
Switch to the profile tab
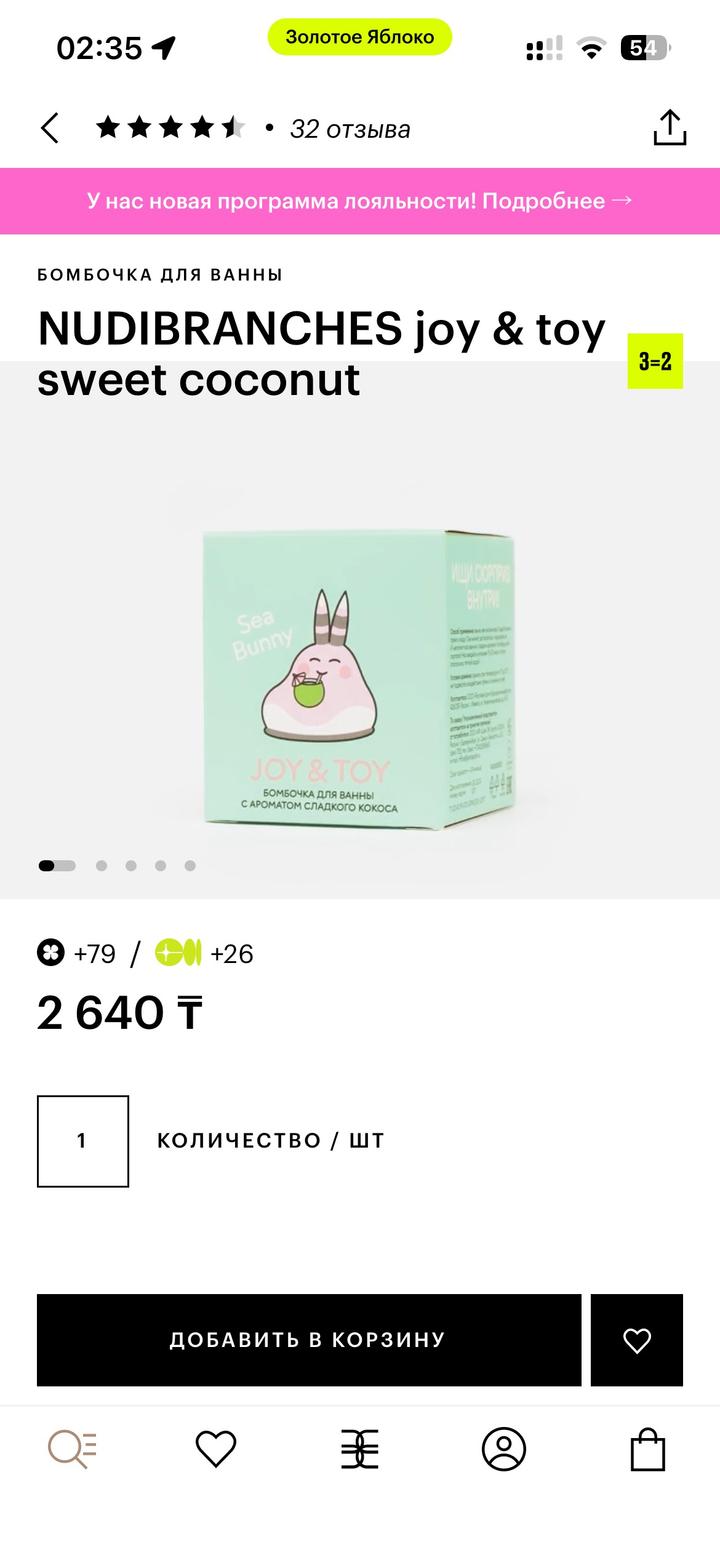pyautogui.click(x=504, y=1449)
